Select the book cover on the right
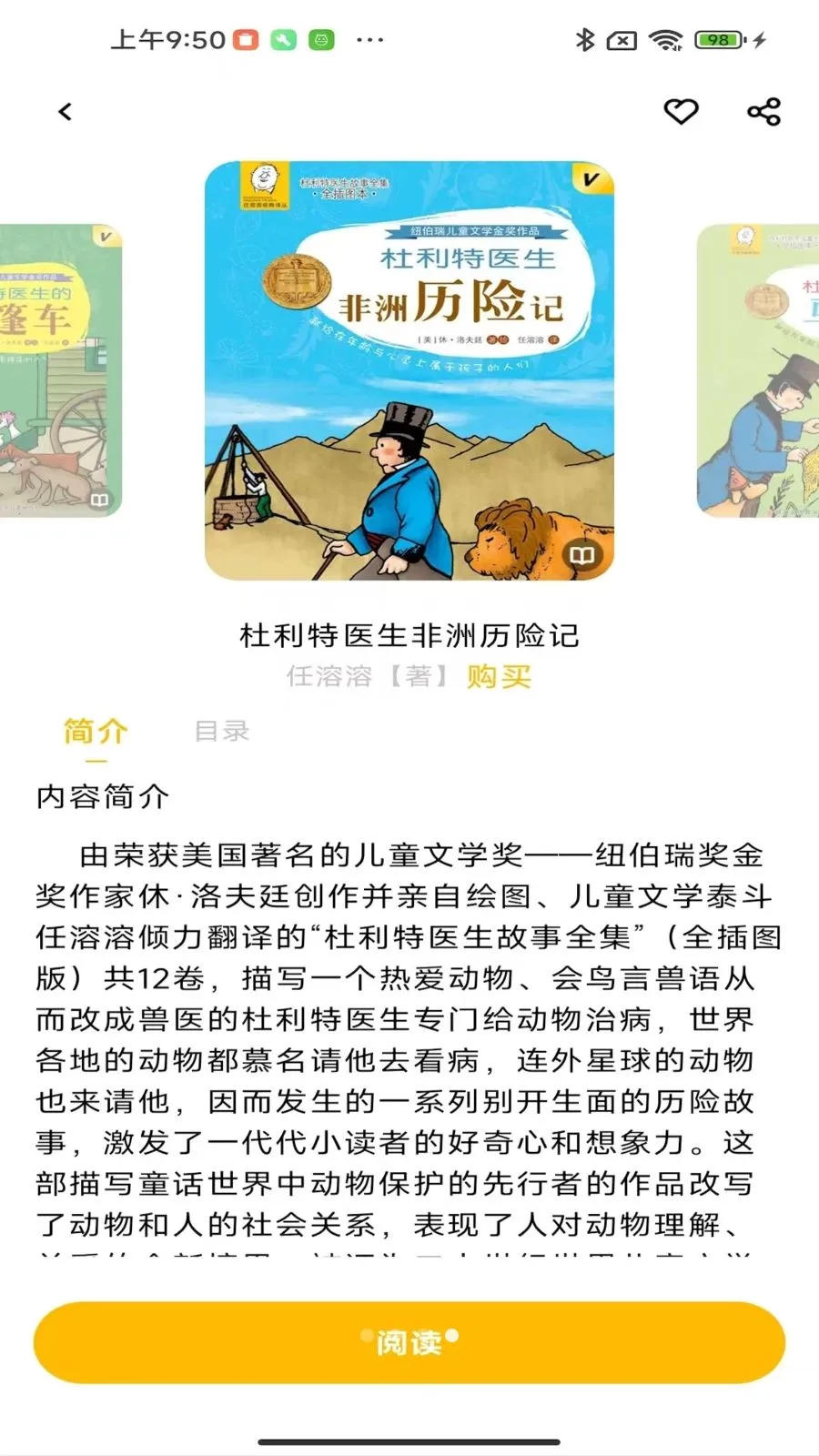The height and width of the screenshot is (1456, 819). 758,370
